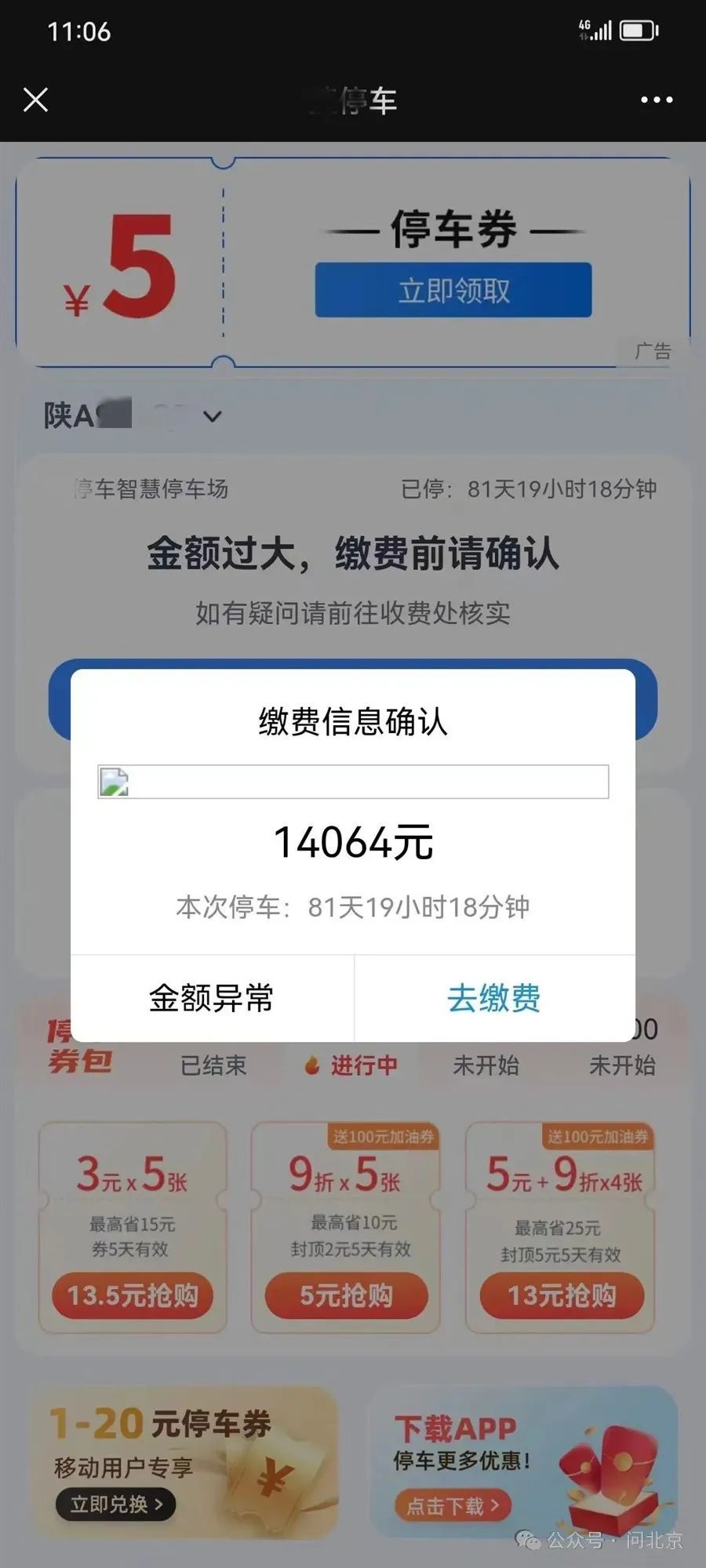Image resolution: width=706 pixels, height=1568 pixels.
Task: Purchase the 5元+9折x4张 pack for 13元
Action: point(562,1295)
